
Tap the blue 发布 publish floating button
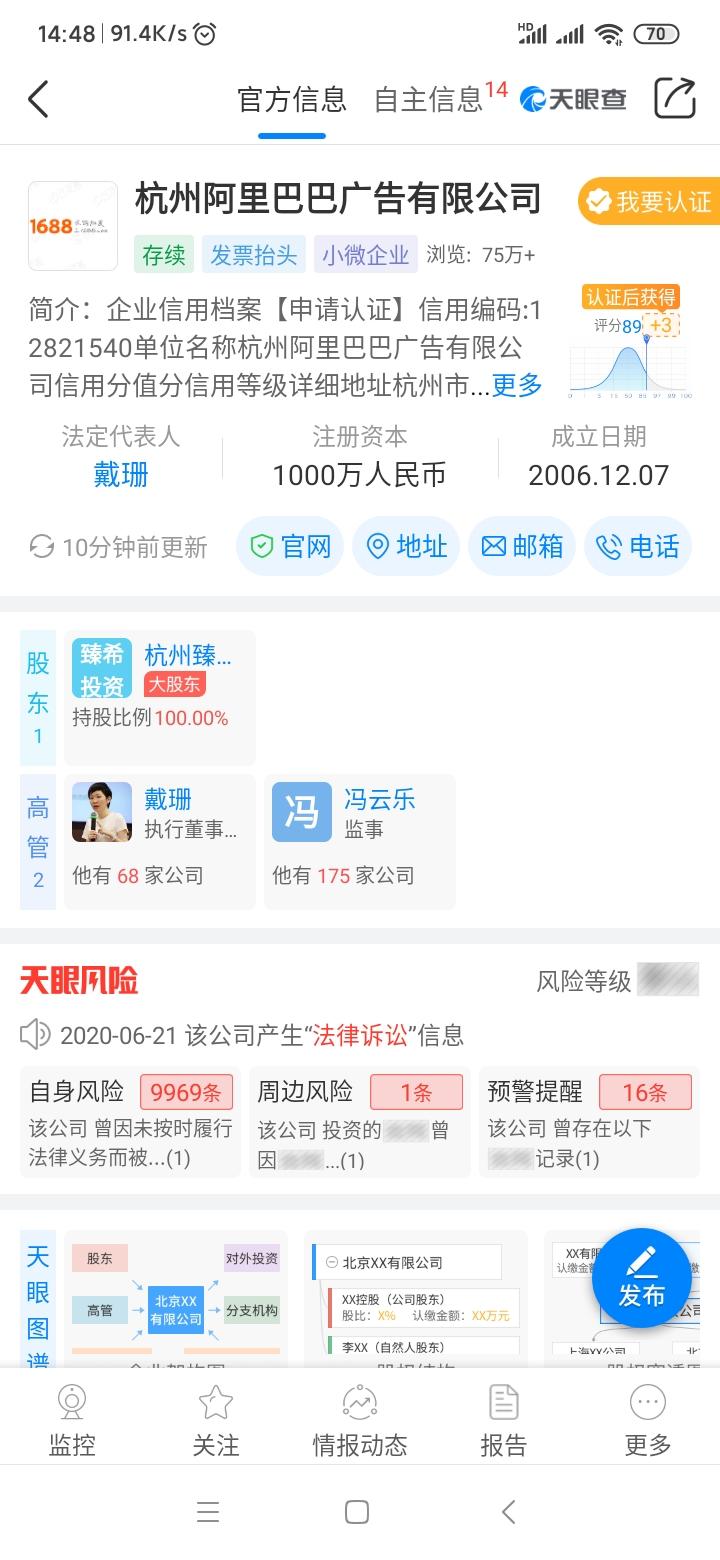pos(645,1278)
